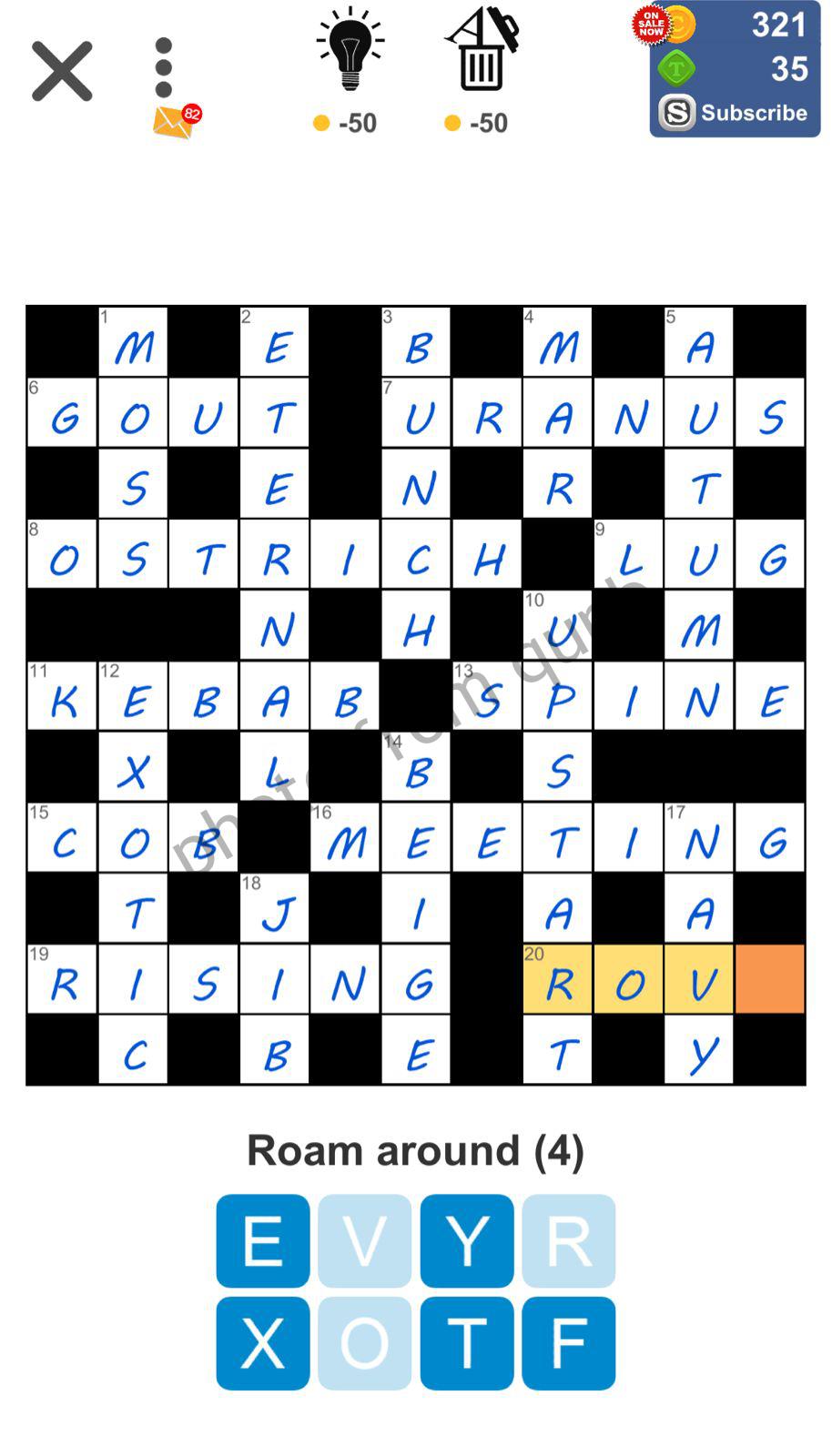832x1456 pixels.
Task: Select the cell numbered 7 with U
Action: click(416, 413)
